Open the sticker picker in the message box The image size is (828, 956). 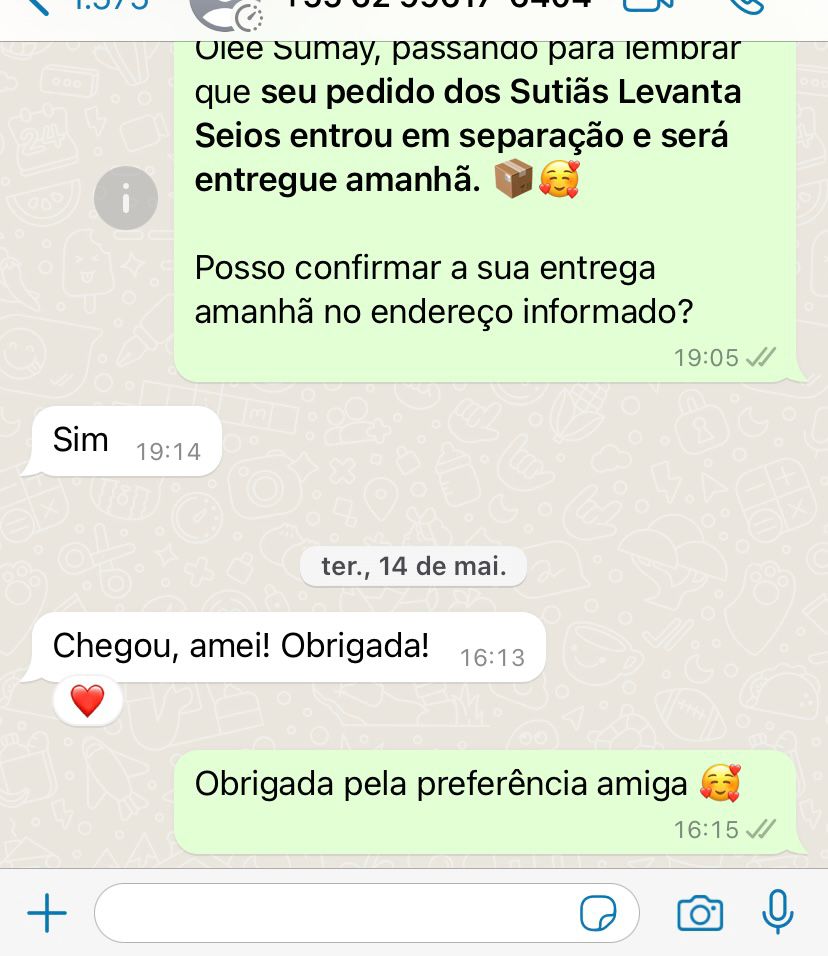coord(597,913)
